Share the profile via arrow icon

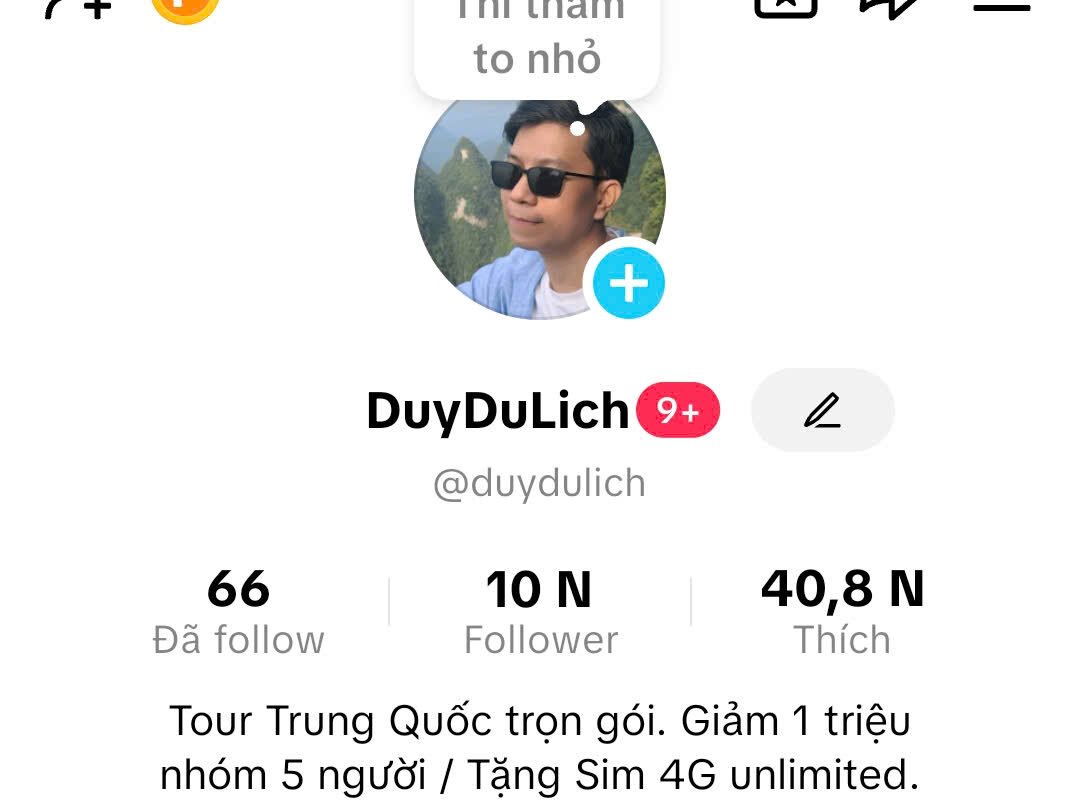[889, 7]
